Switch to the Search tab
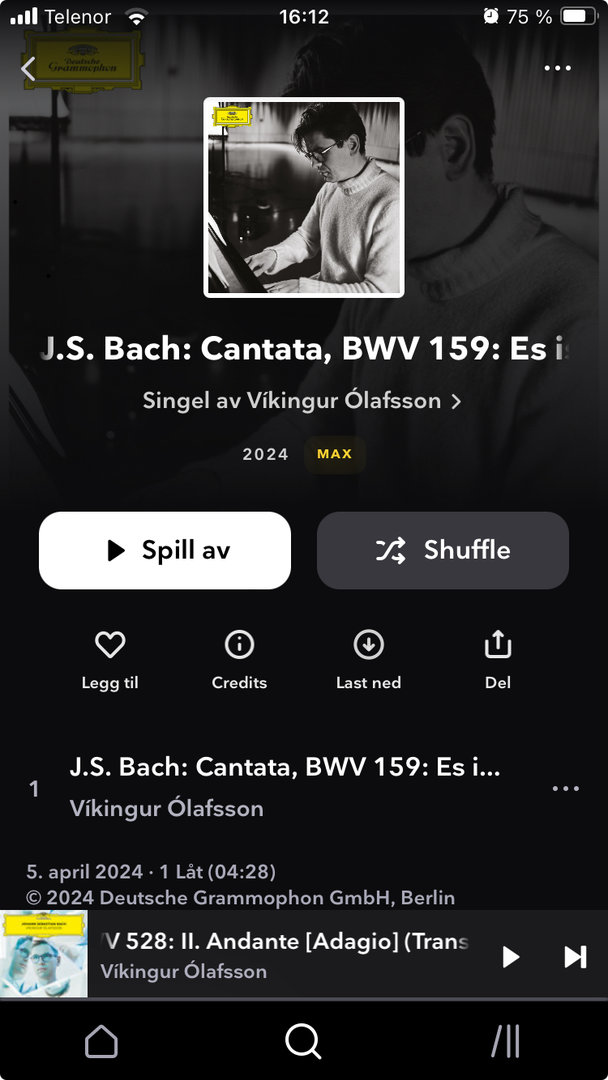 point(303,1041)
